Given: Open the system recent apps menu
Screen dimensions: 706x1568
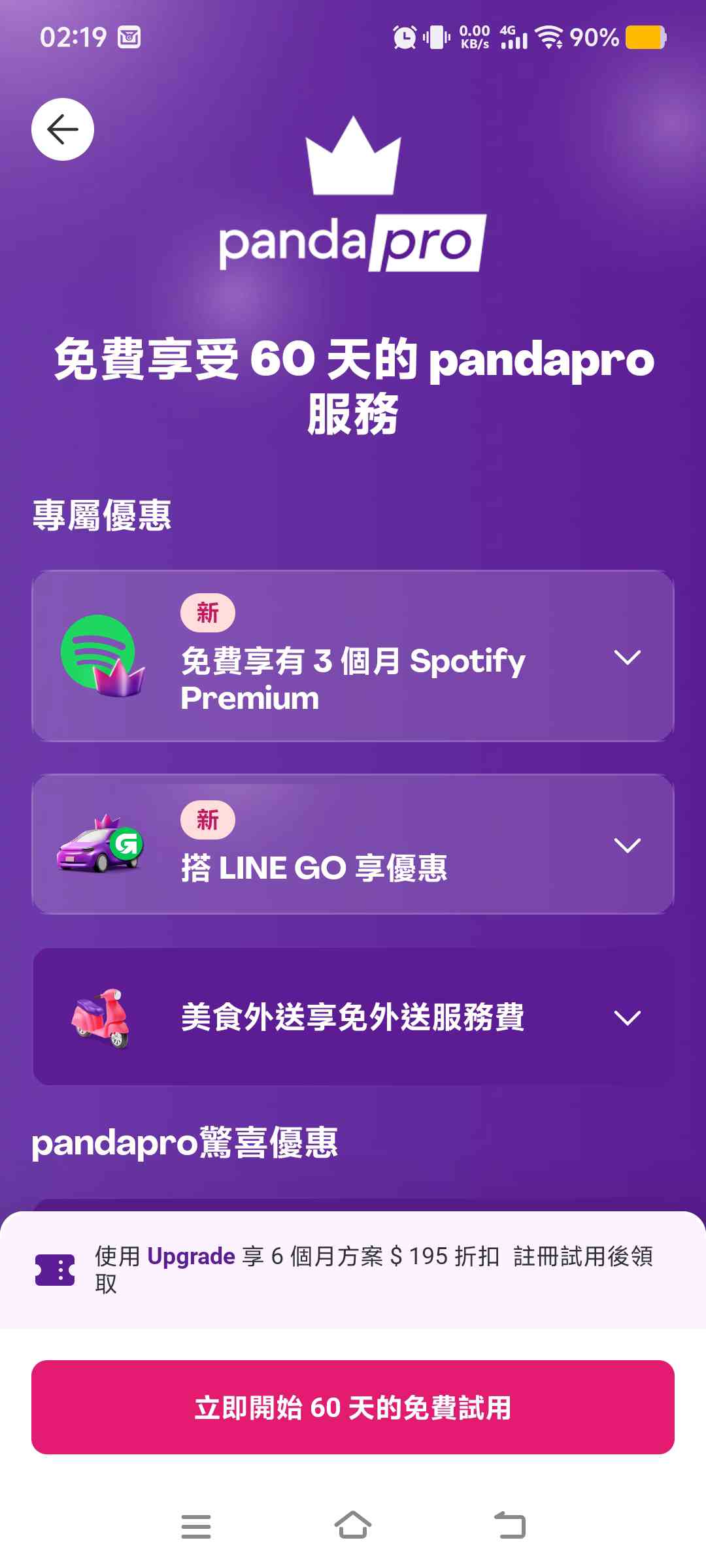Looking at the screenshot, I should [x=195, y=1526].
